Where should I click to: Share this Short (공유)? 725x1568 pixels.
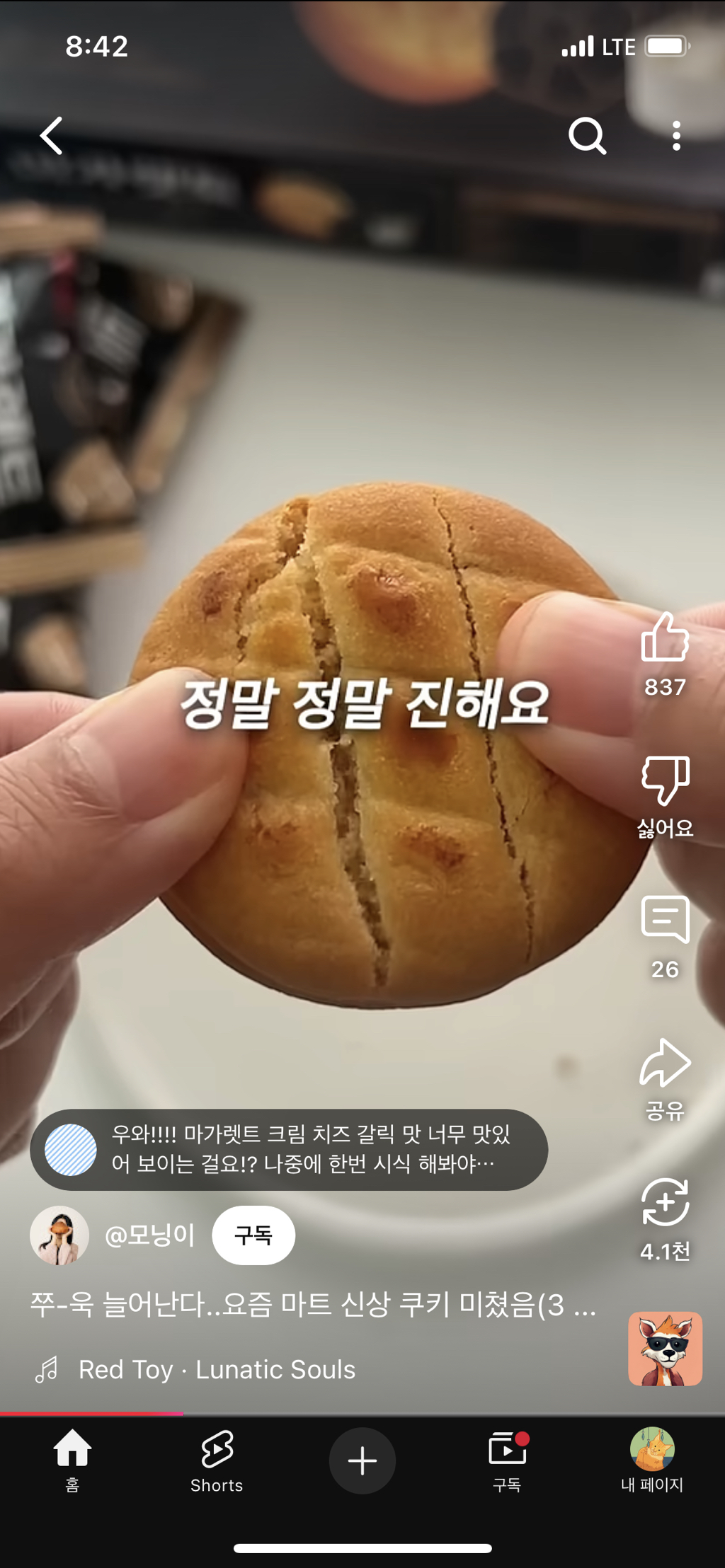click(x=665, y=1063)
